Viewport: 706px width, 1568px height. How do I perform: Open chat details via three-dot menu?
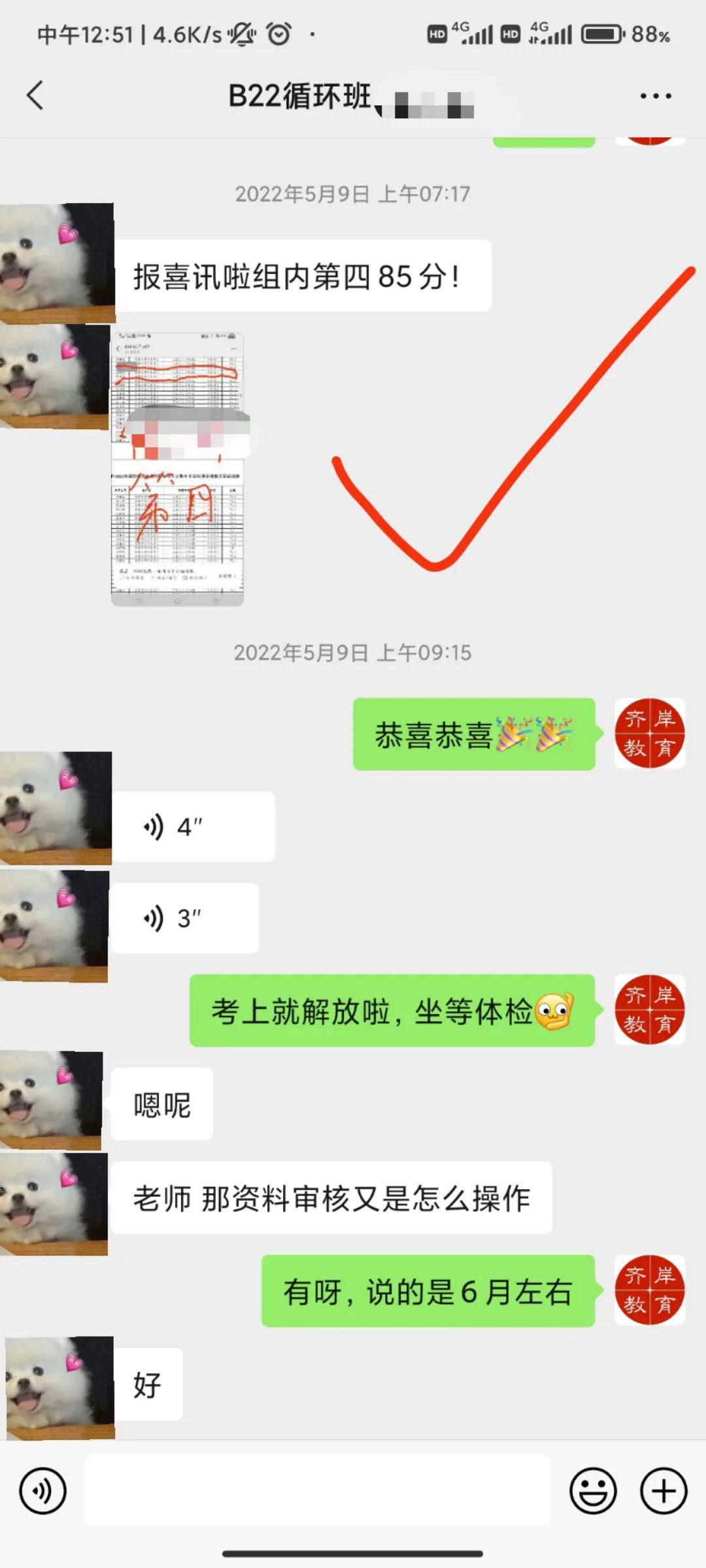tap(655, 96)
